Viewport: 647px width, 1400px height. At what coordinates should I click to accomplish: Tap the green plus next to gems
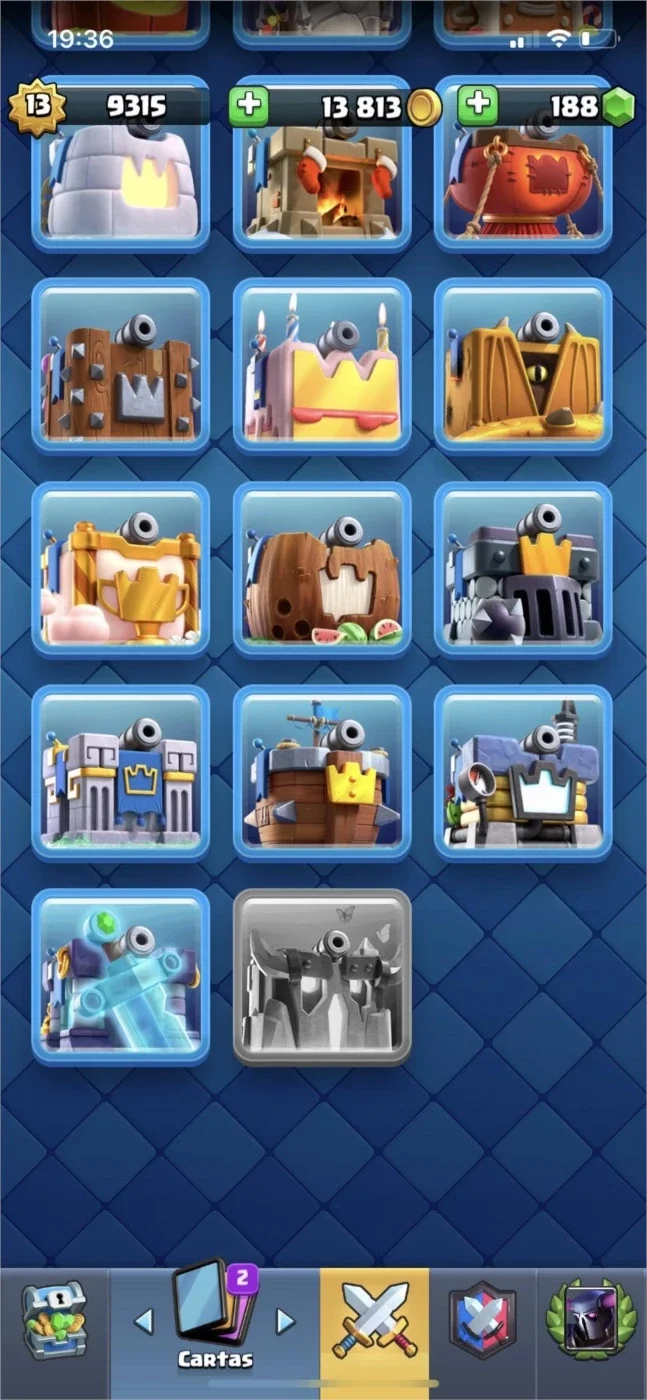478,106
